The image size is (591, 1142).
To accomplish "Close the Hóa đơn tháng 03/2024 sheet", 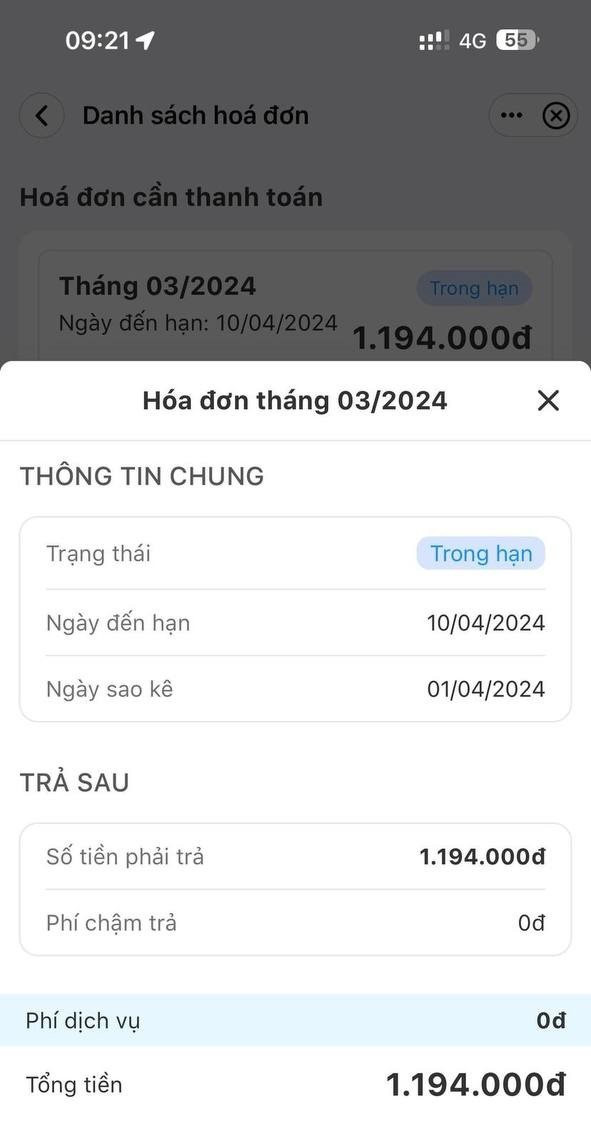I will tap(547, 401).
